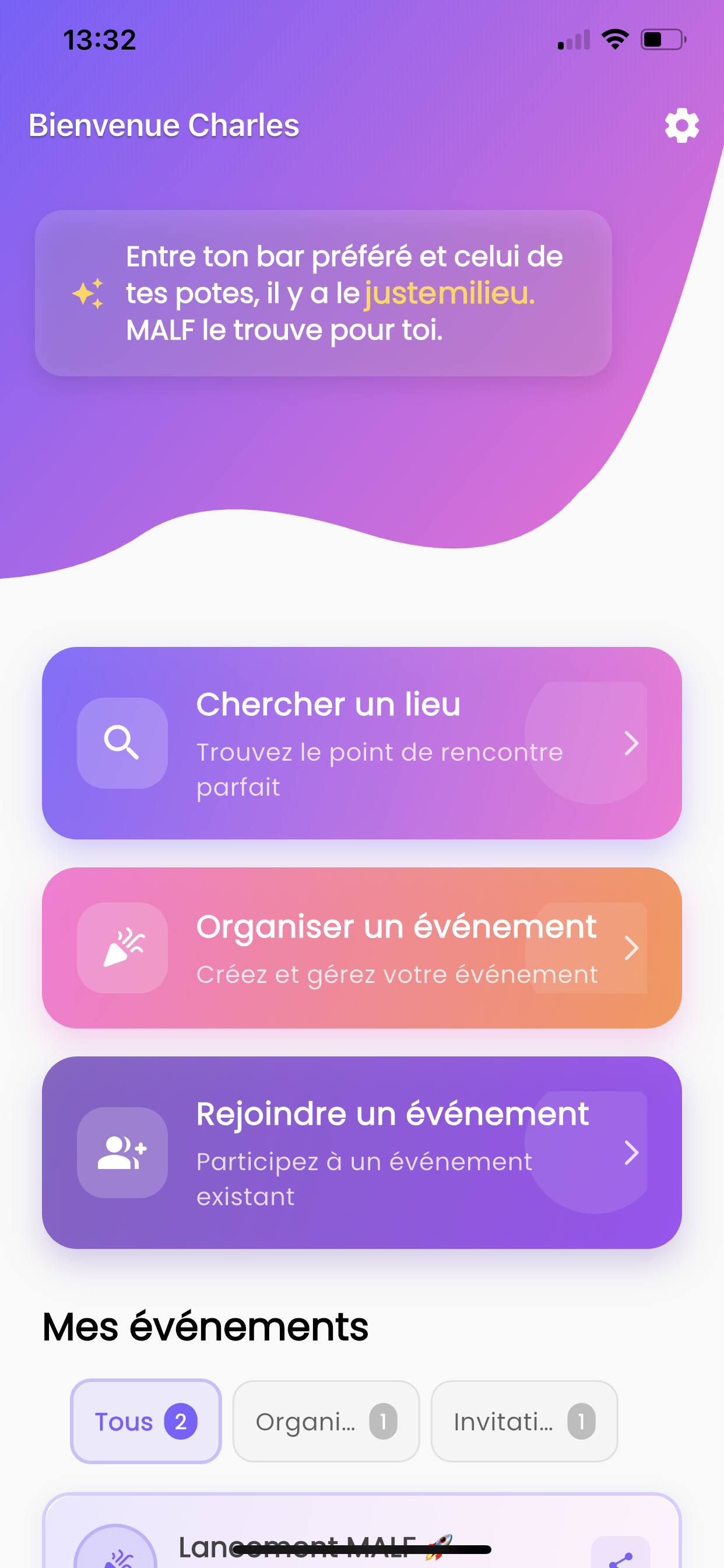Viewport: 724px width, 1568px height.
Task: Expand Chercher un lieu with its chevron
Action: point(631,742)
